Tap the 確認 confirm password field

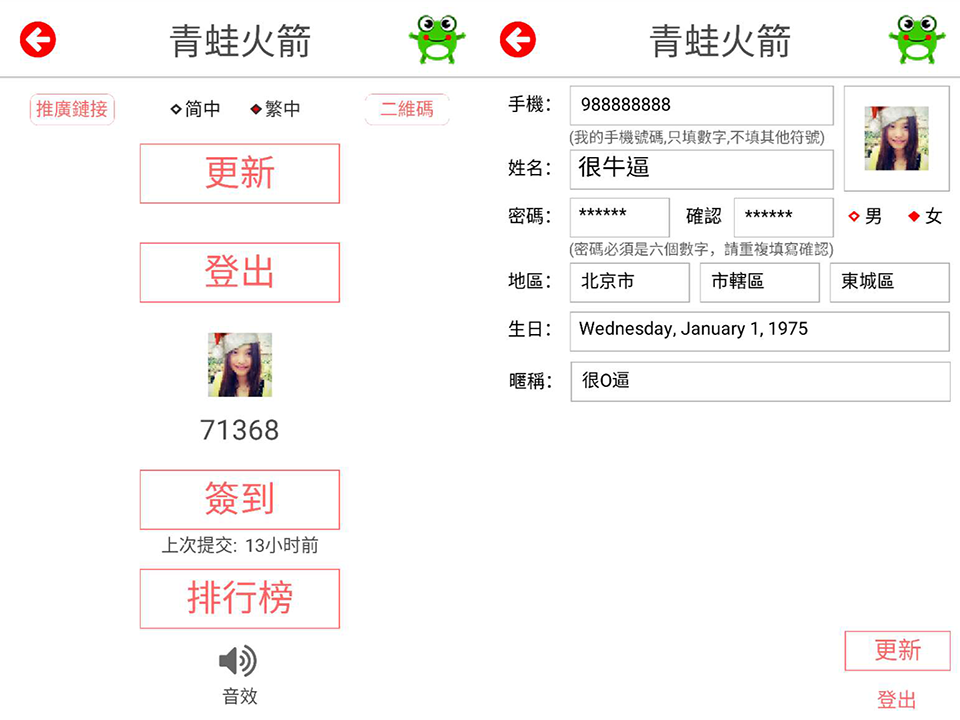click(783, 217)
